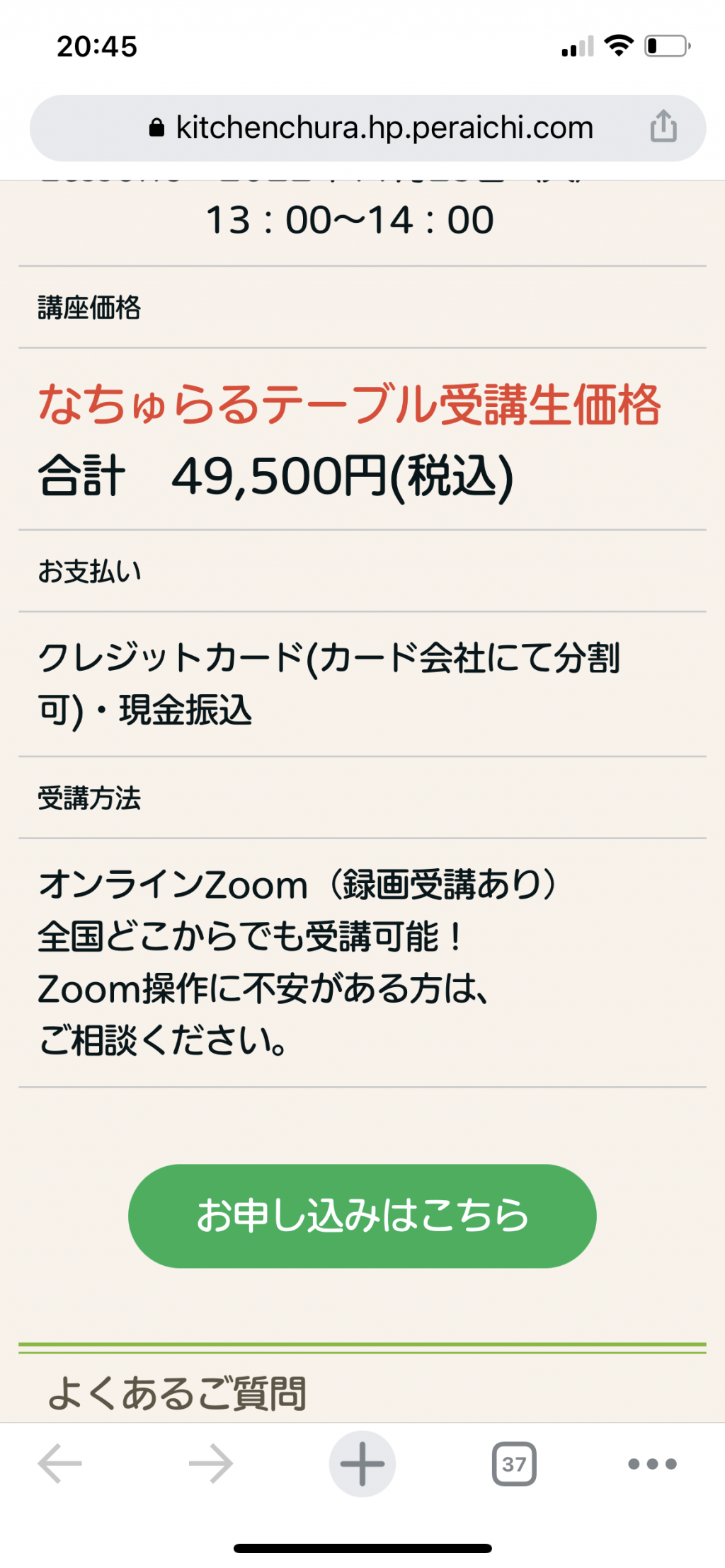Share this page via the share icon

pos(663,127)
